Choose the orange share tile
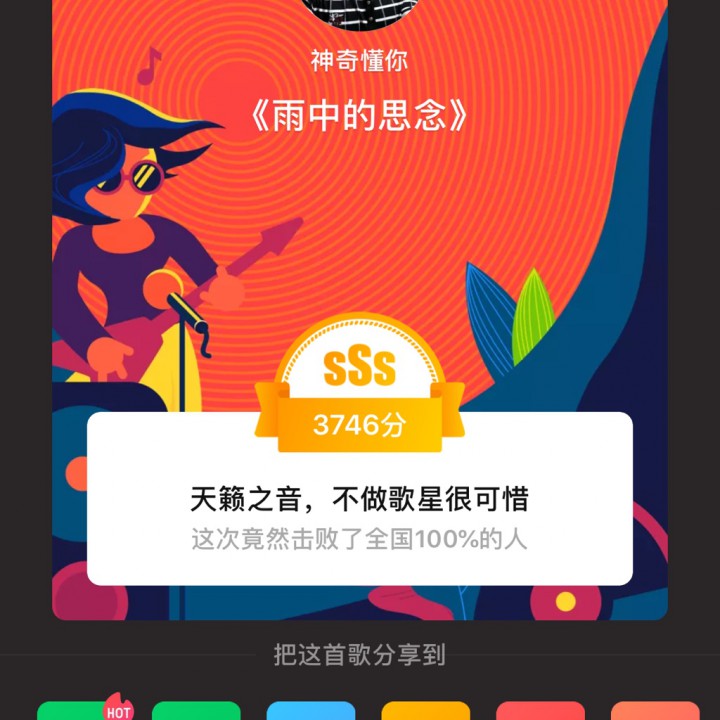720x720 pixels. [655, 711]
